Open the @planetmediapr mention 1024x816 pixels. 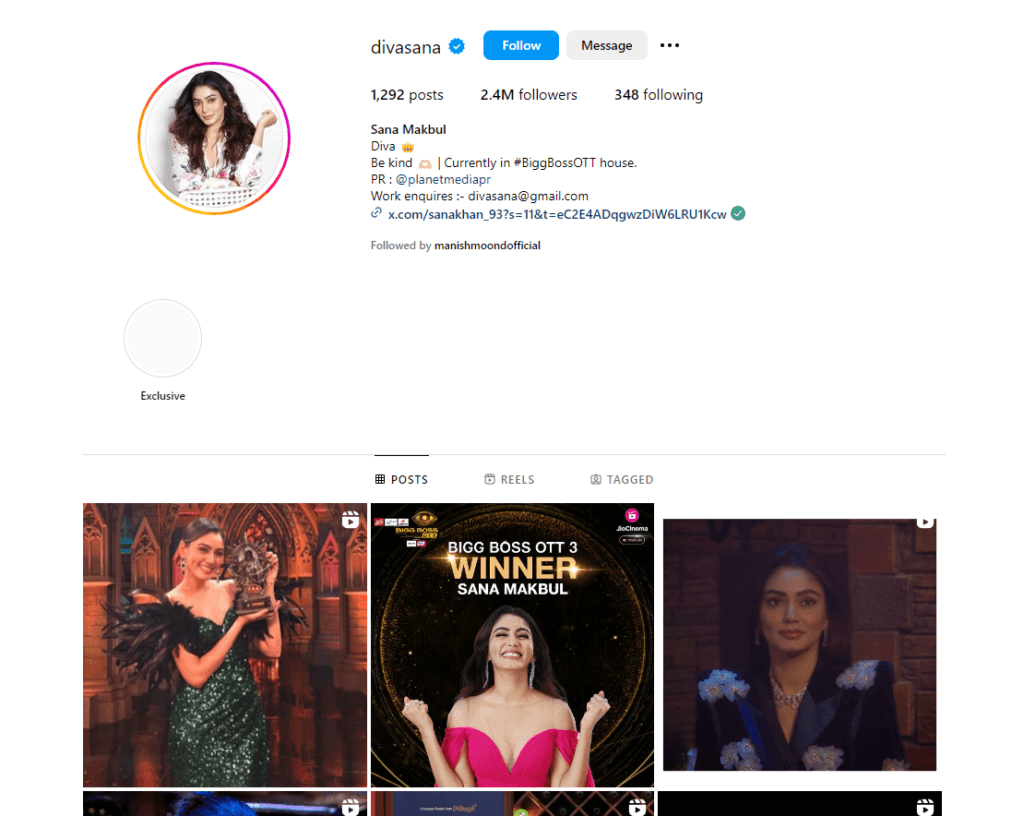pyautogui.click(x=443, y=179)
